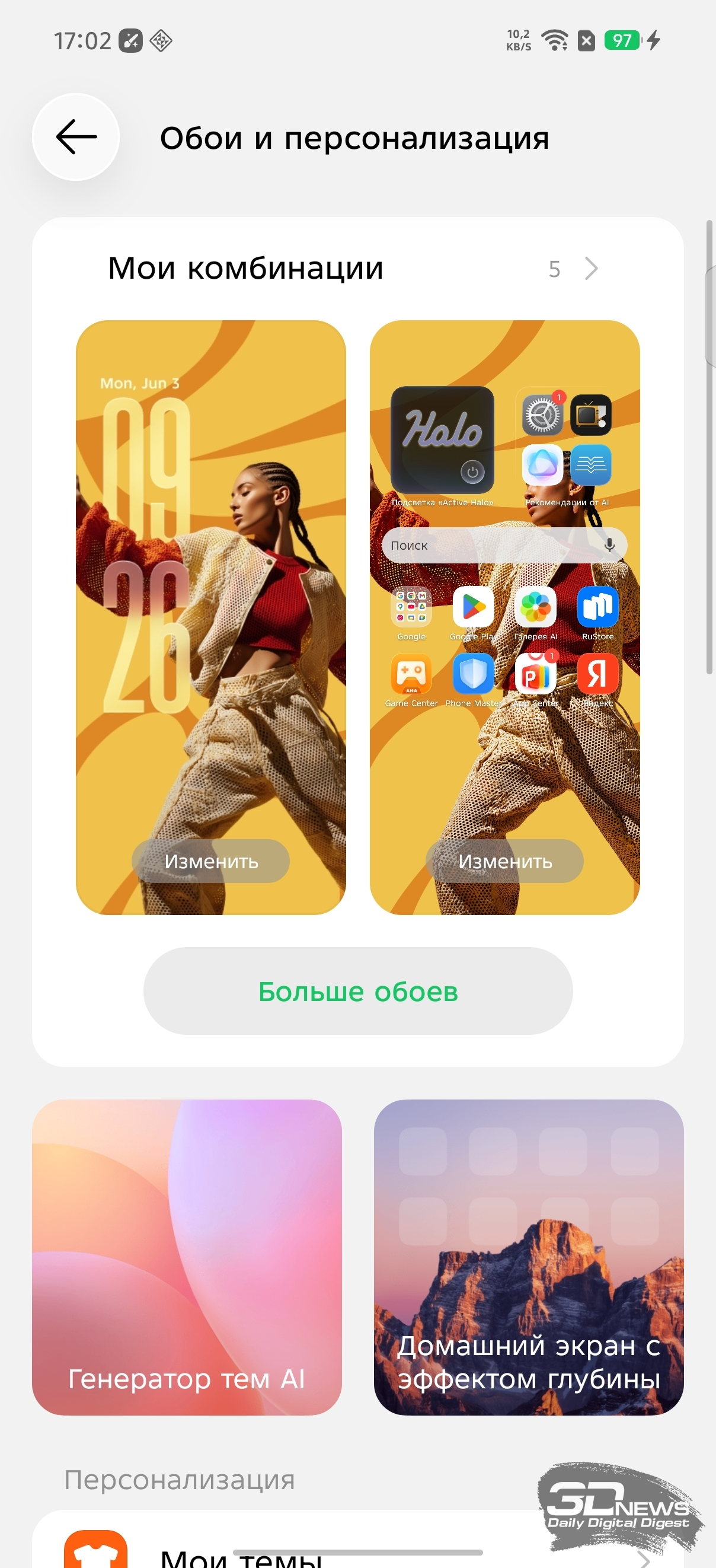
Task: Tap Изменить on the home screen preview
Action: pos(505,861)
